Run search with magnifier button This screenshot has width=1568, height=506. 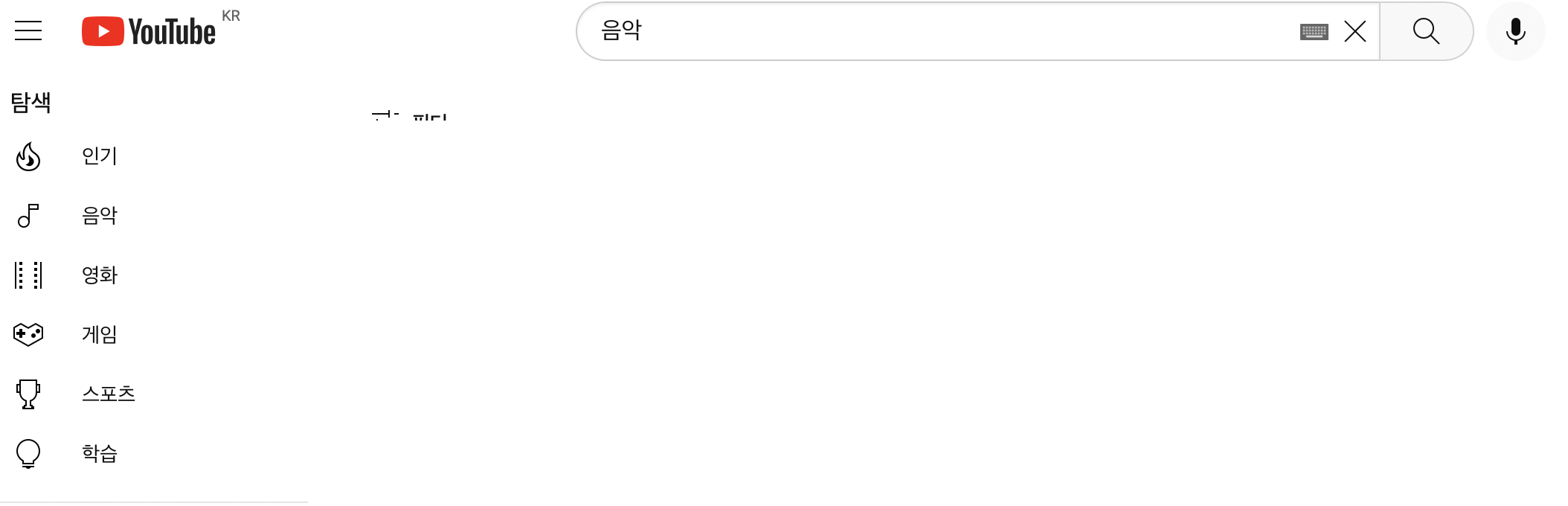[x=1426, y=31]
